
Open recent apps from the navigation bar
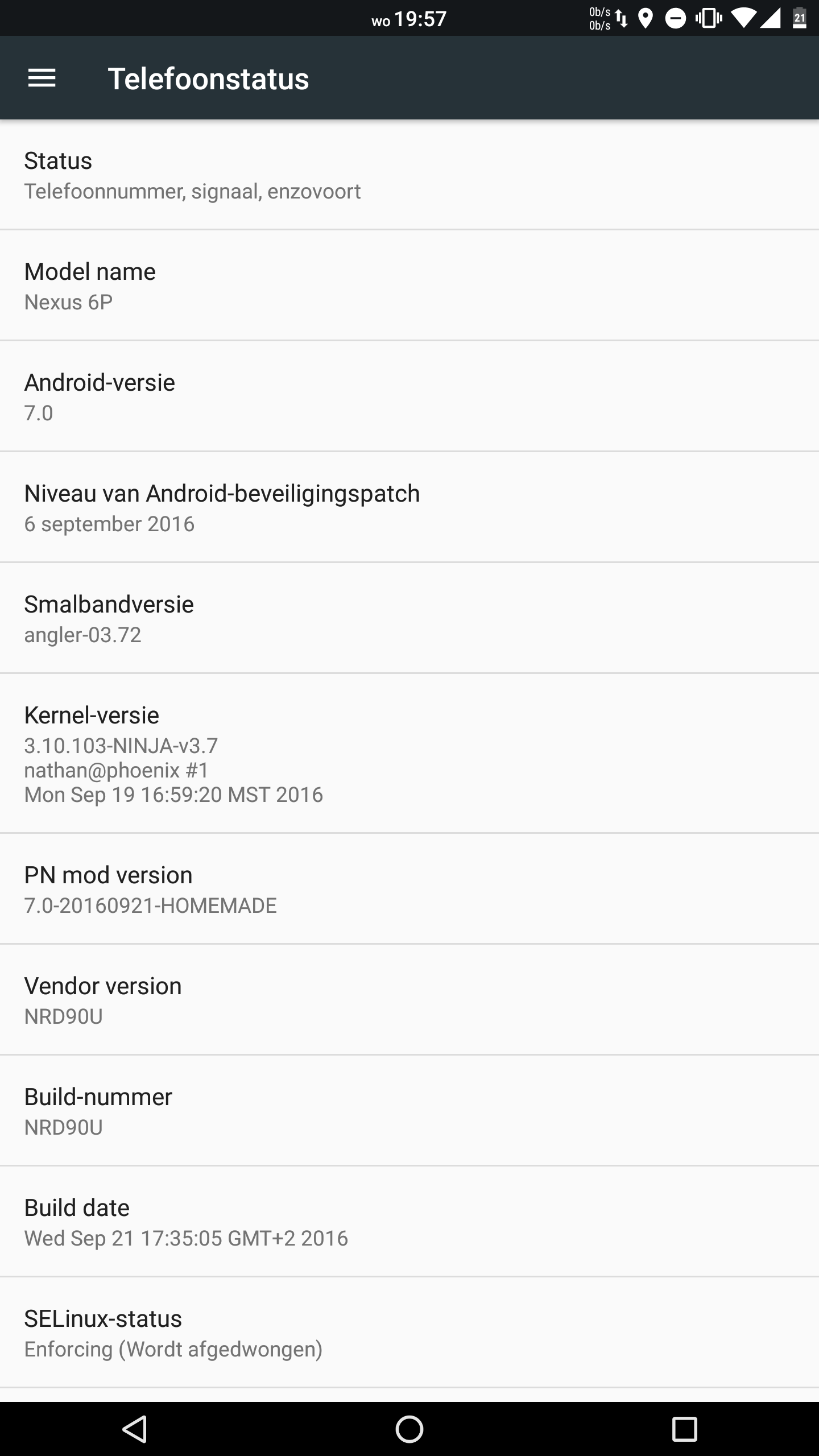tap(684, 1429)
